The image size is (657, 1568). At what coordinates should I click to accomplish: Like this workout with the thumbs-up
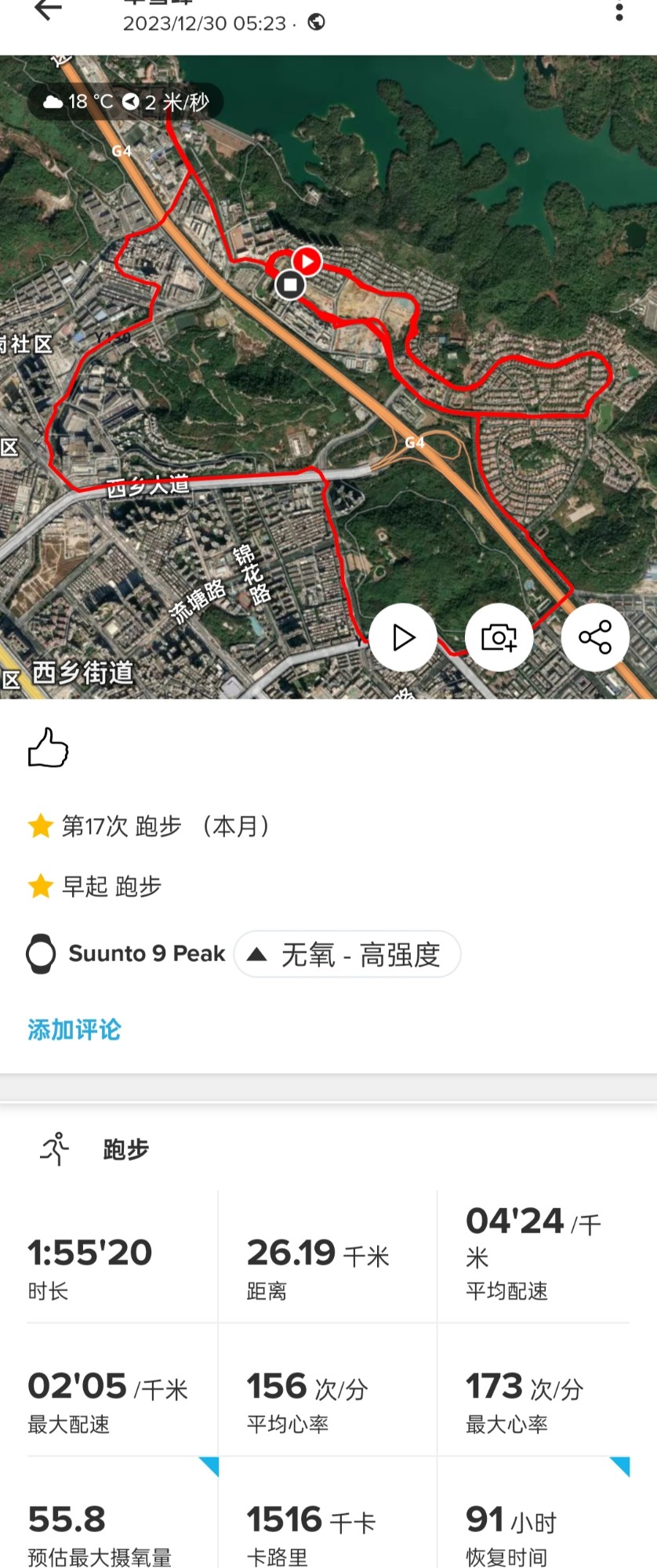click(49, 747)
